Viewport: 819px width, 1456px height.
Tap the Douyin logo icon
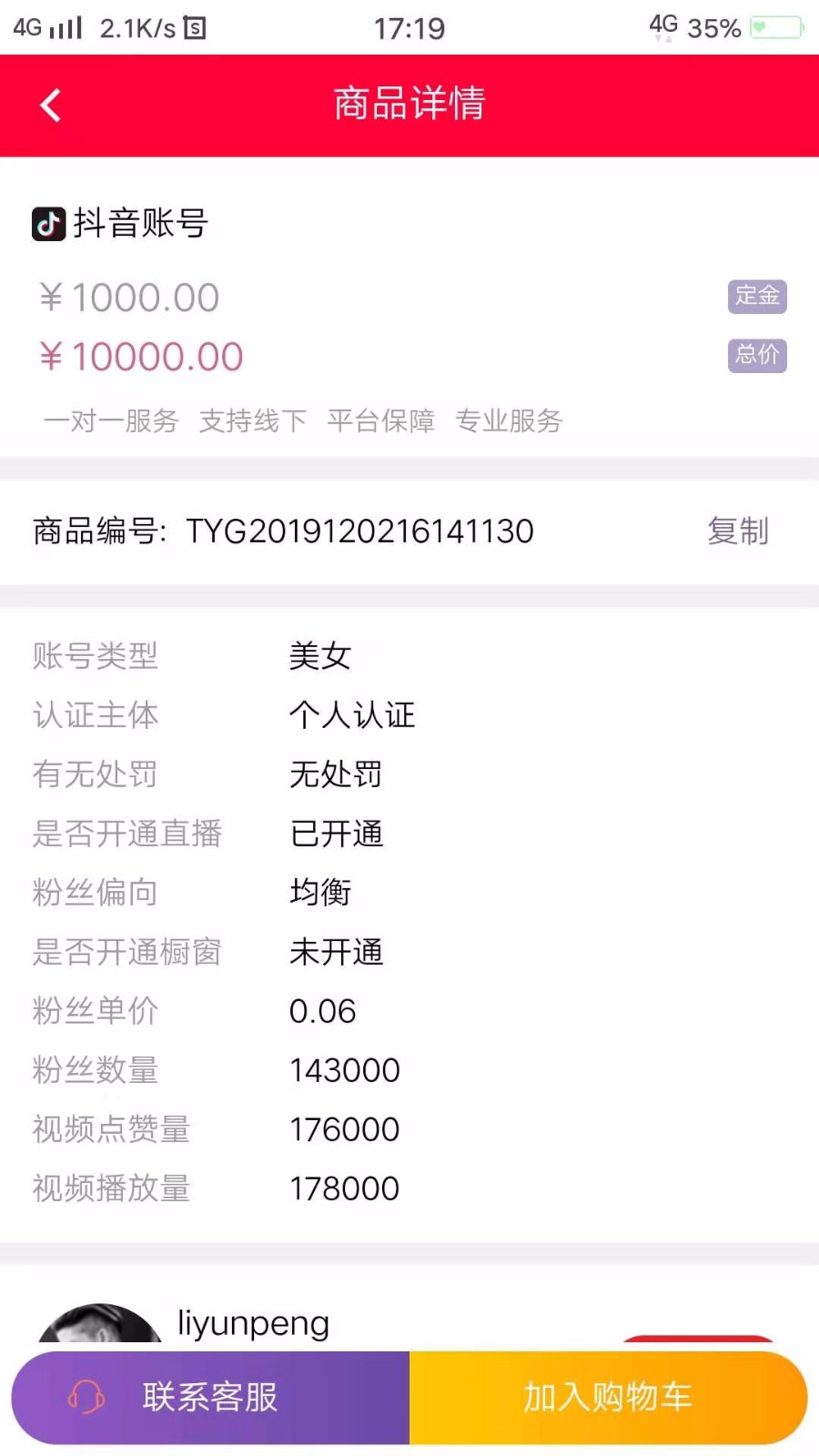coord(49,223)
